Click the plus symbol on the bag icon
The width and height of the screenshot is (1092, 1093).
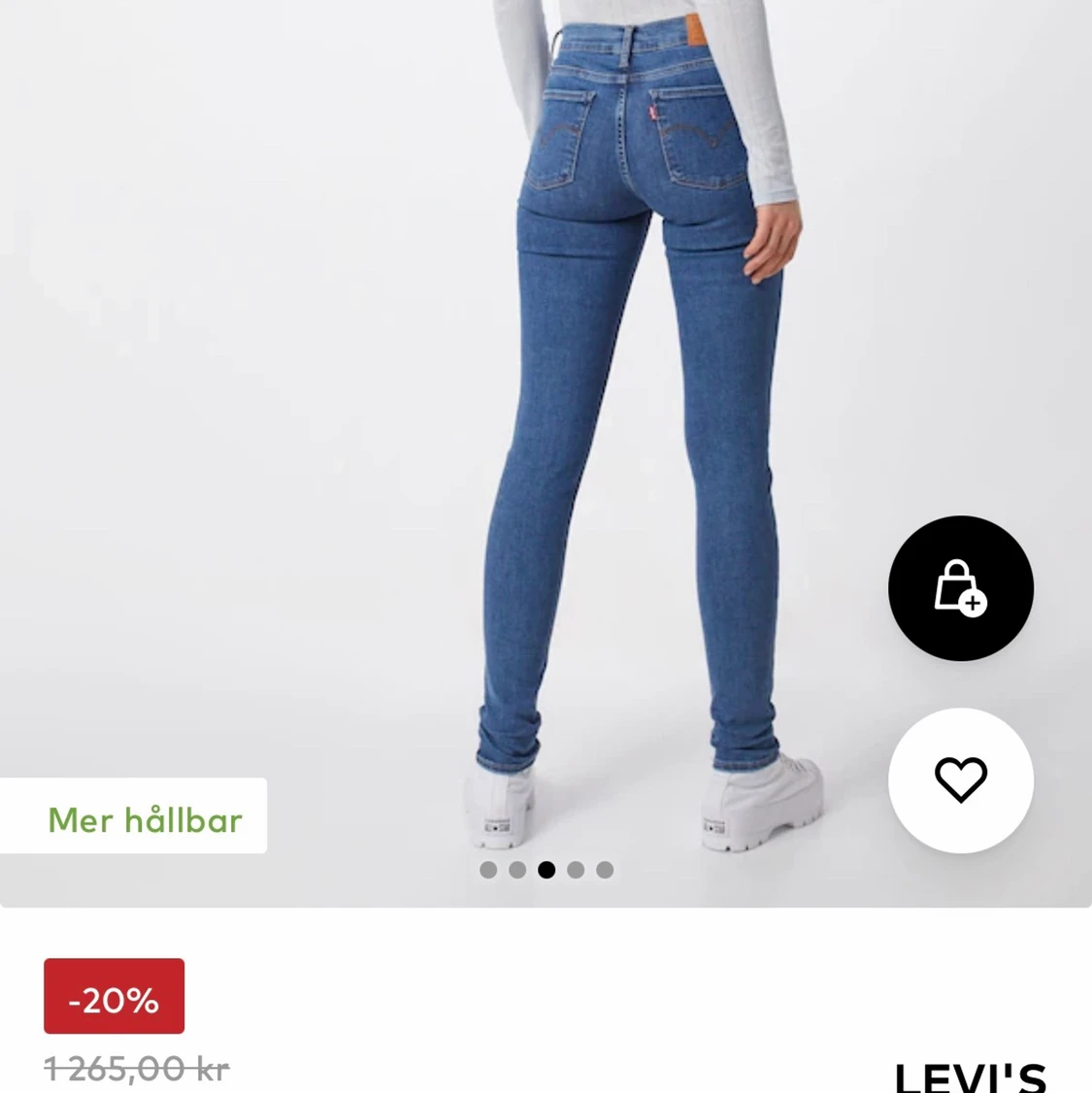976,604
